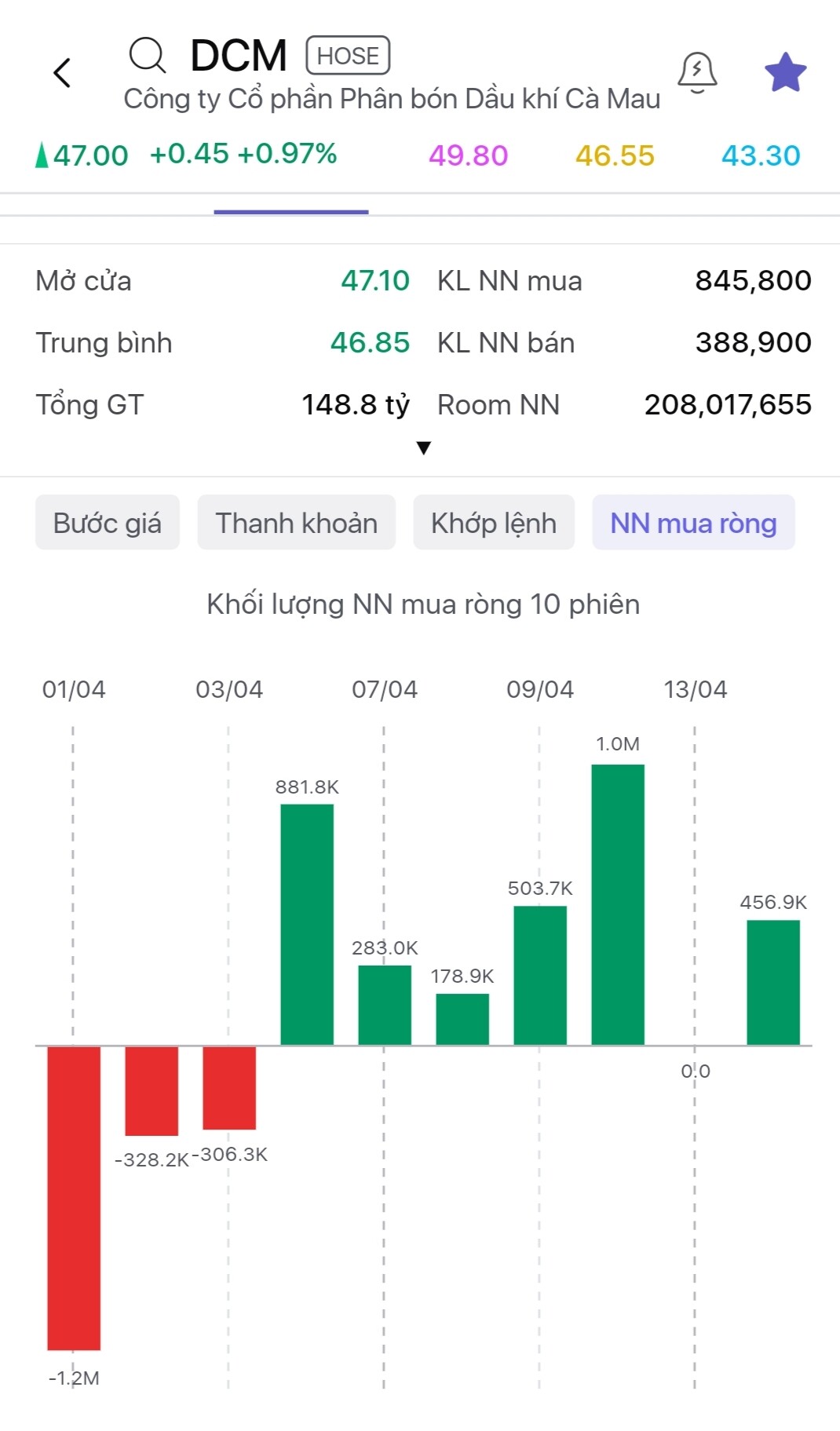
Task: Show the Thanh khoản chart
Action: tap(296, 523)
